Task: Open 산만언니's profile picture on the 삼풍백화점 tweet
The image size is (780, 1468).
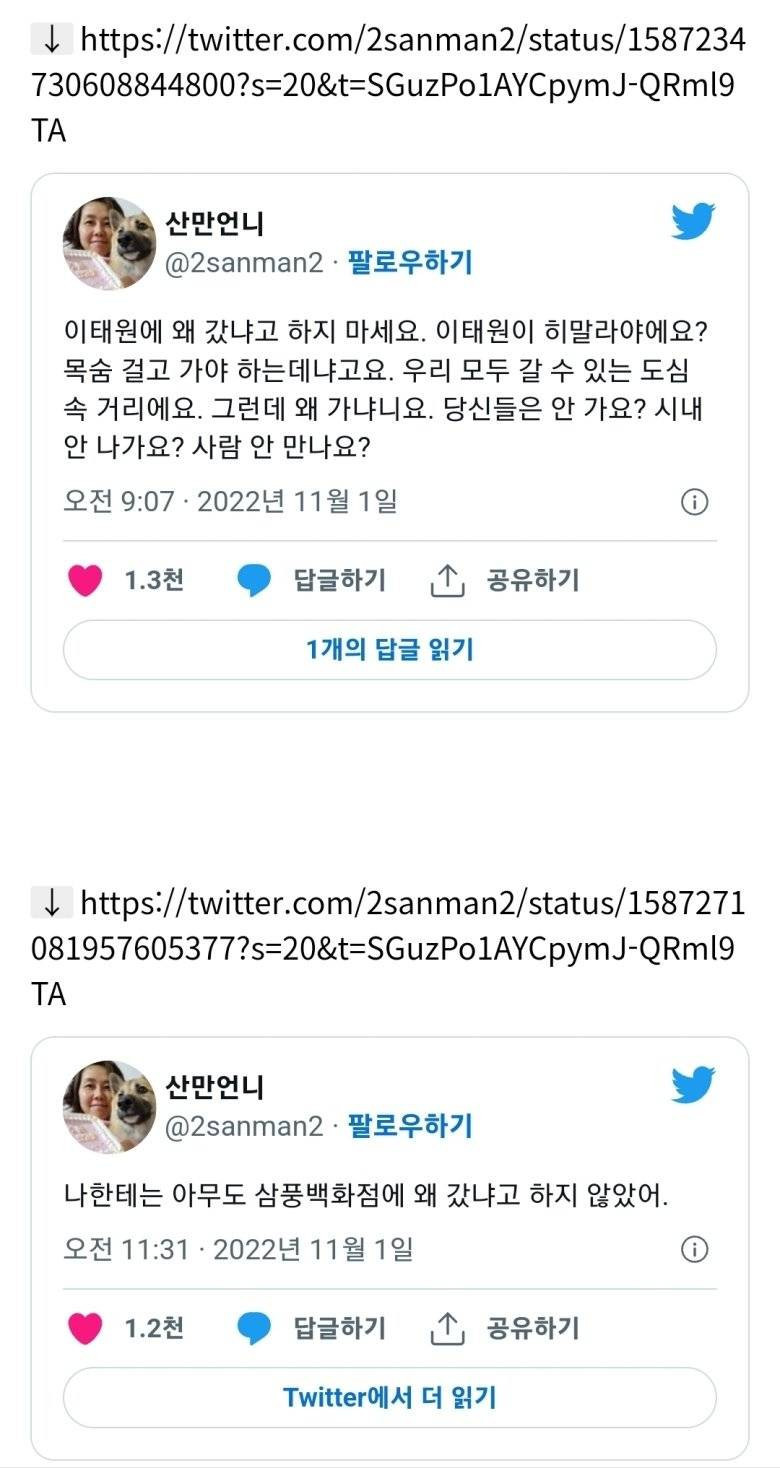Action: 110,1106
